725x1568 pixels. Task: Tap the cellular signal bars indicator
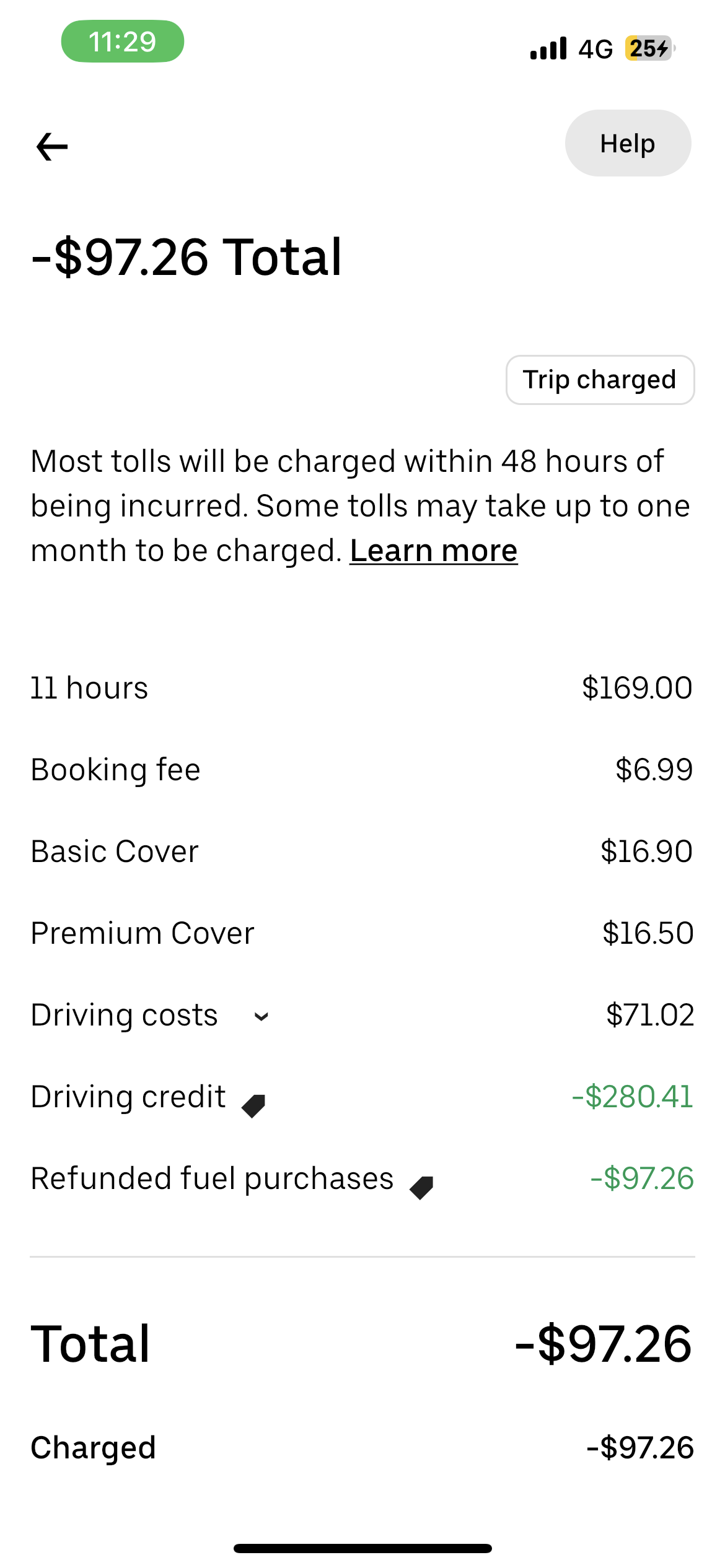[x=548, y=48]
